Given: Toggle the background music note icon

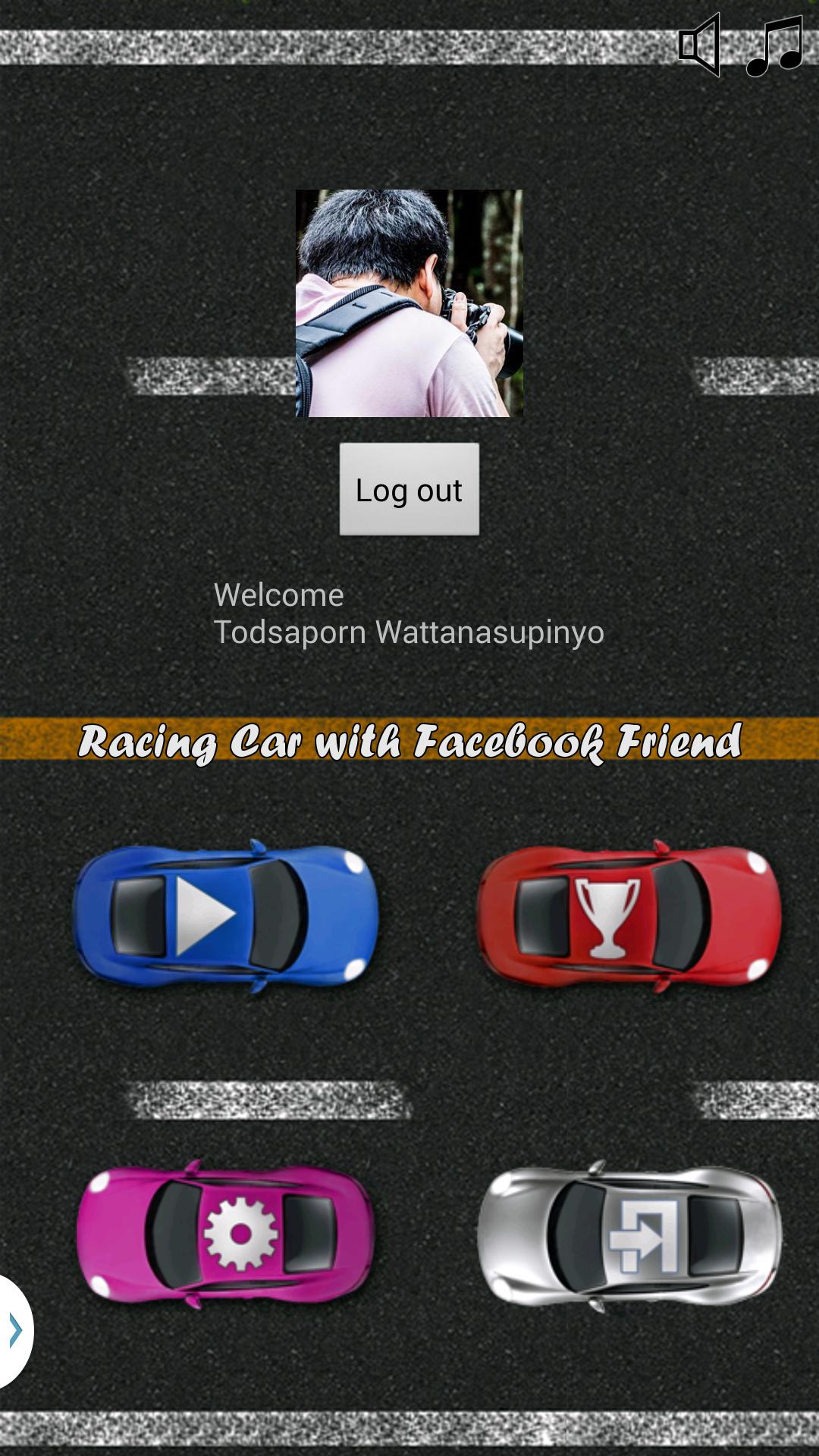Looking at the screenshot, I should tap(774, 46).
